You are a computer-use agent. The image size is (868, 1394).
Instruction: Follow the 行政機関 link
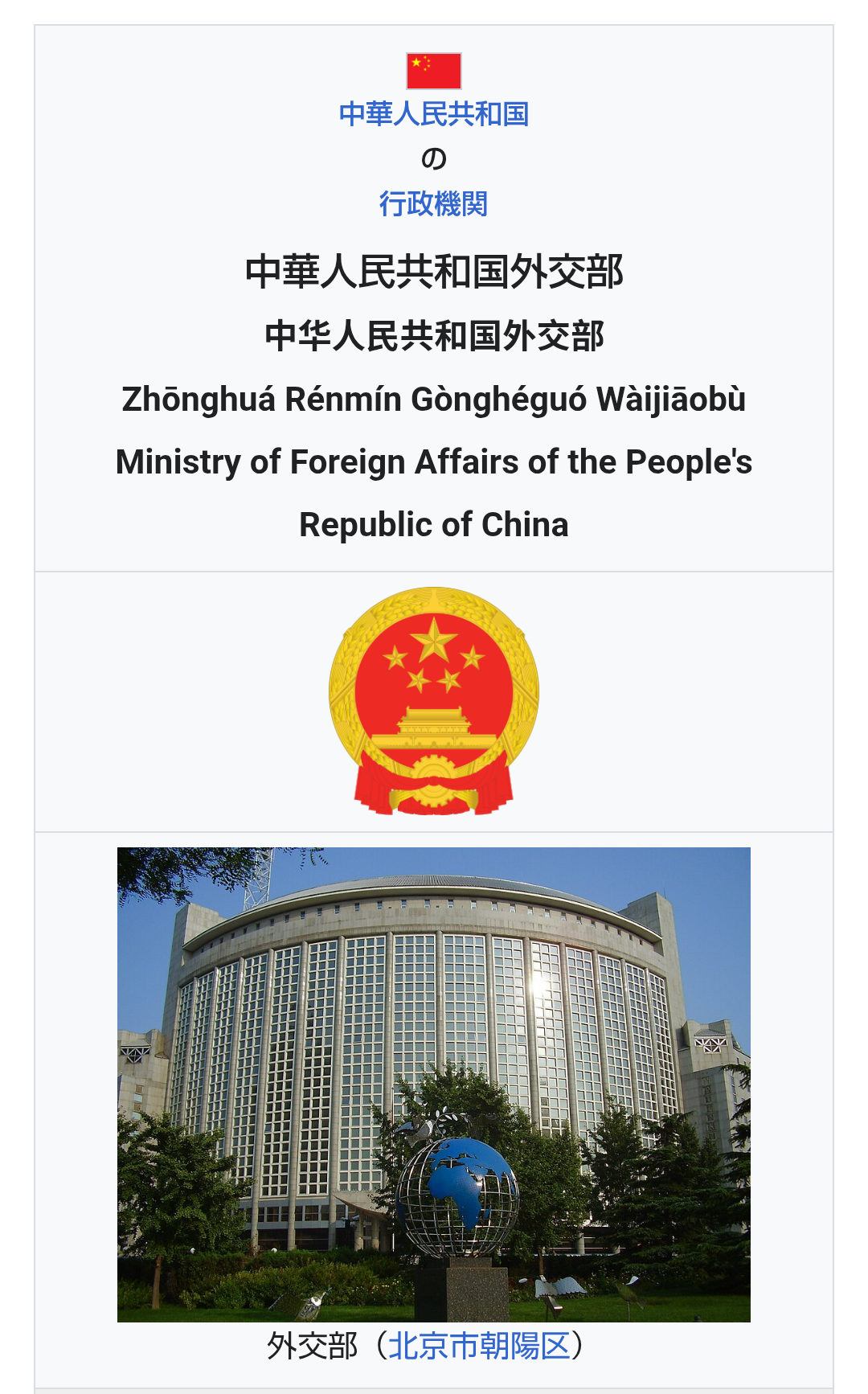[x=433, y=204]
